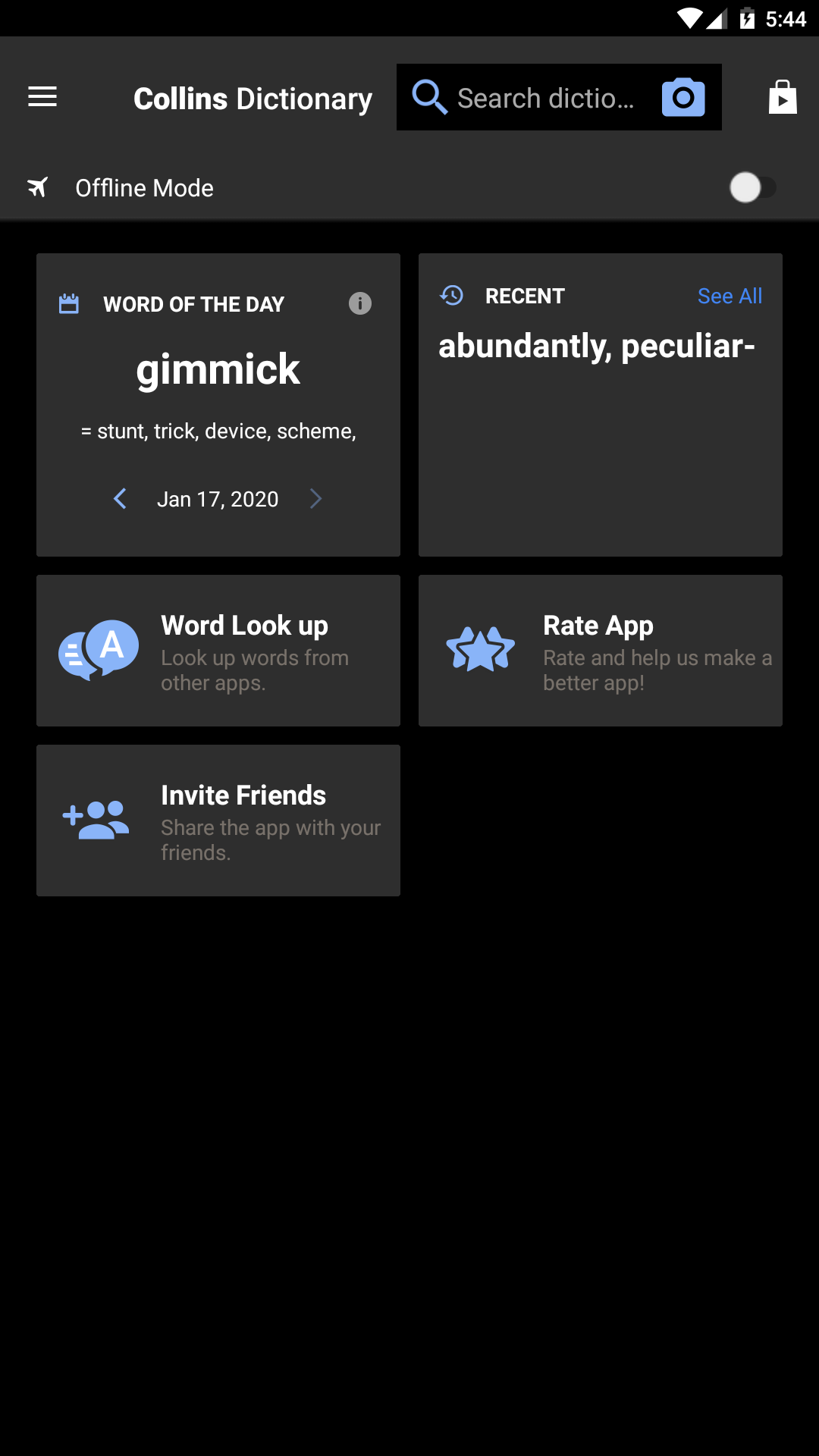Open camera search icon

pos(683,97)
